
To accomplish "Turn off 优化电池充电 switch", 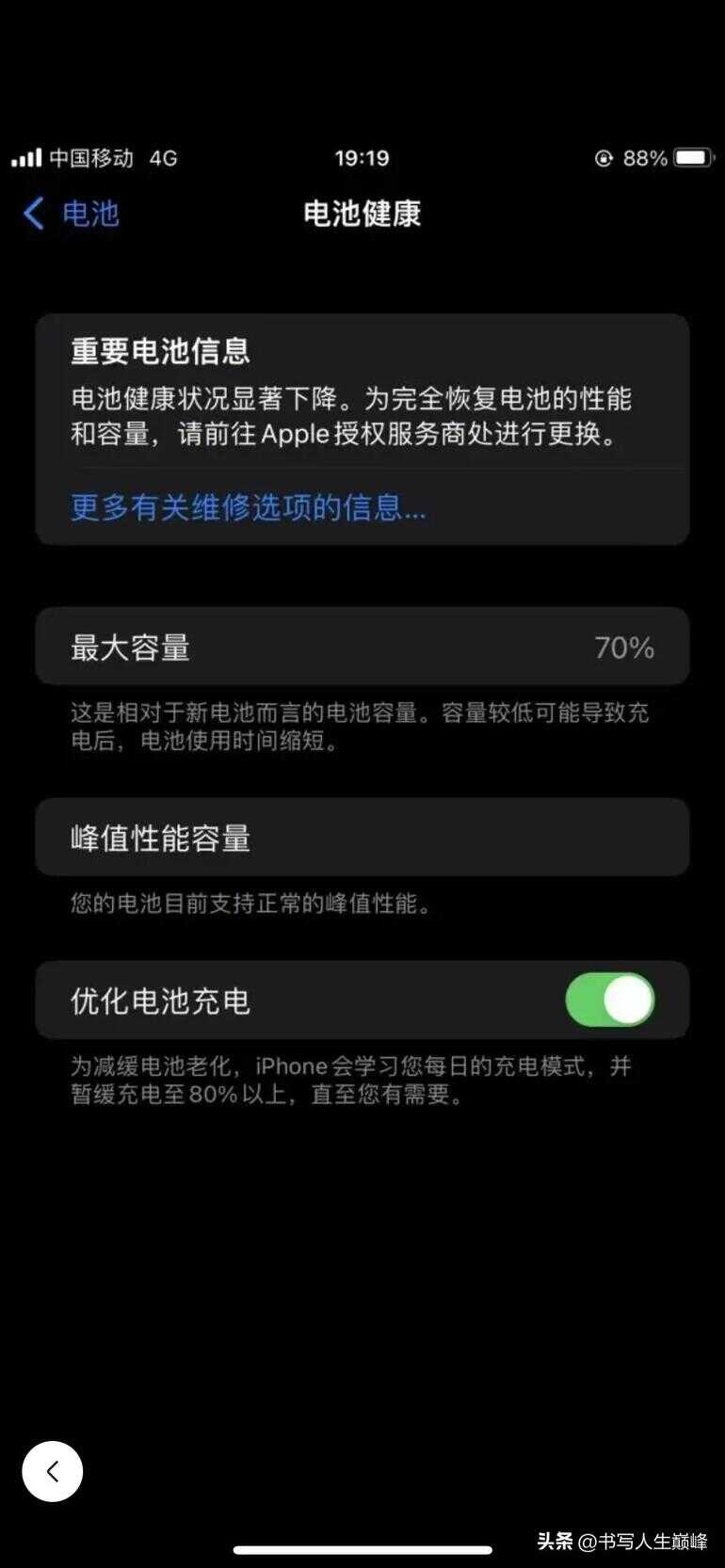I will pyautogui.click(x=609, y=1000).
